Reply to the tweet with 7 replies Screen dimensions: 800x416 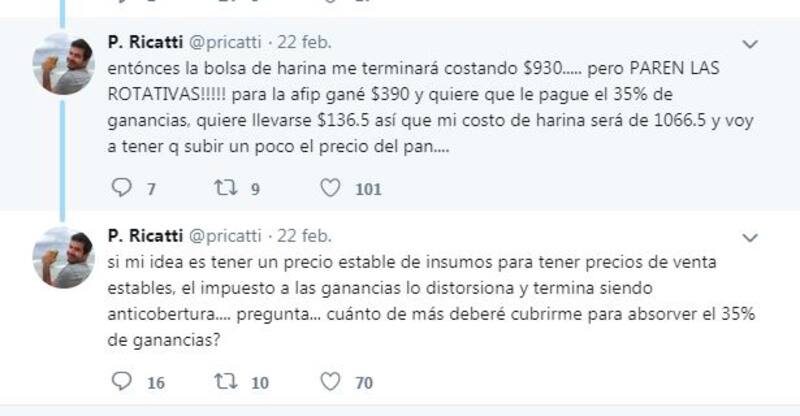(121, 187)
